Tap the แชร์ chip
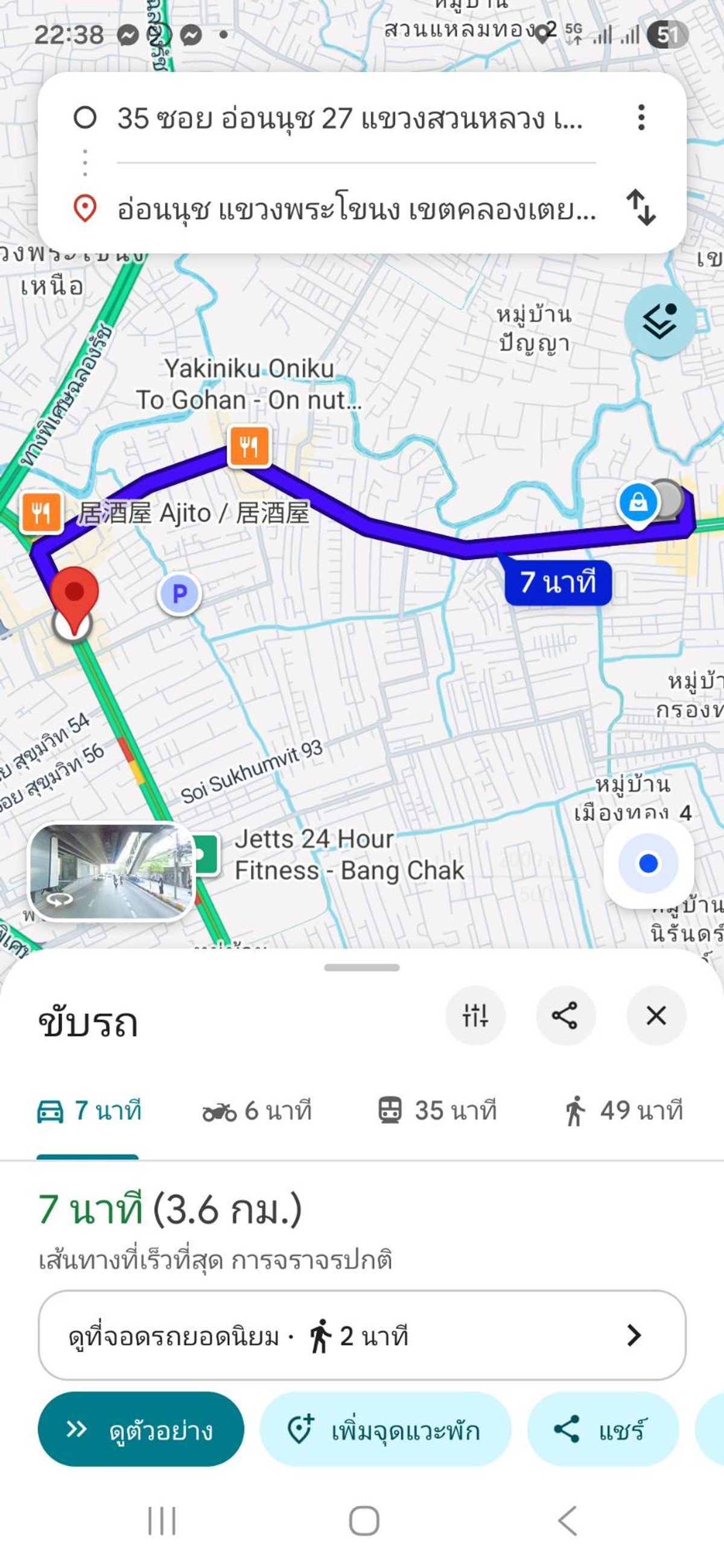Viewport: 724px width, 1568px height. coord(602,1429)
